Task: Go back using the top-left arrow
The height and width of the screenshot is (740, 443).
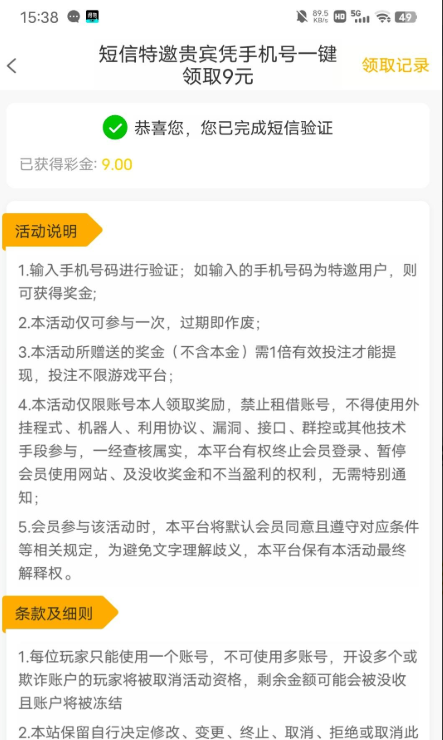Action: 12,66
